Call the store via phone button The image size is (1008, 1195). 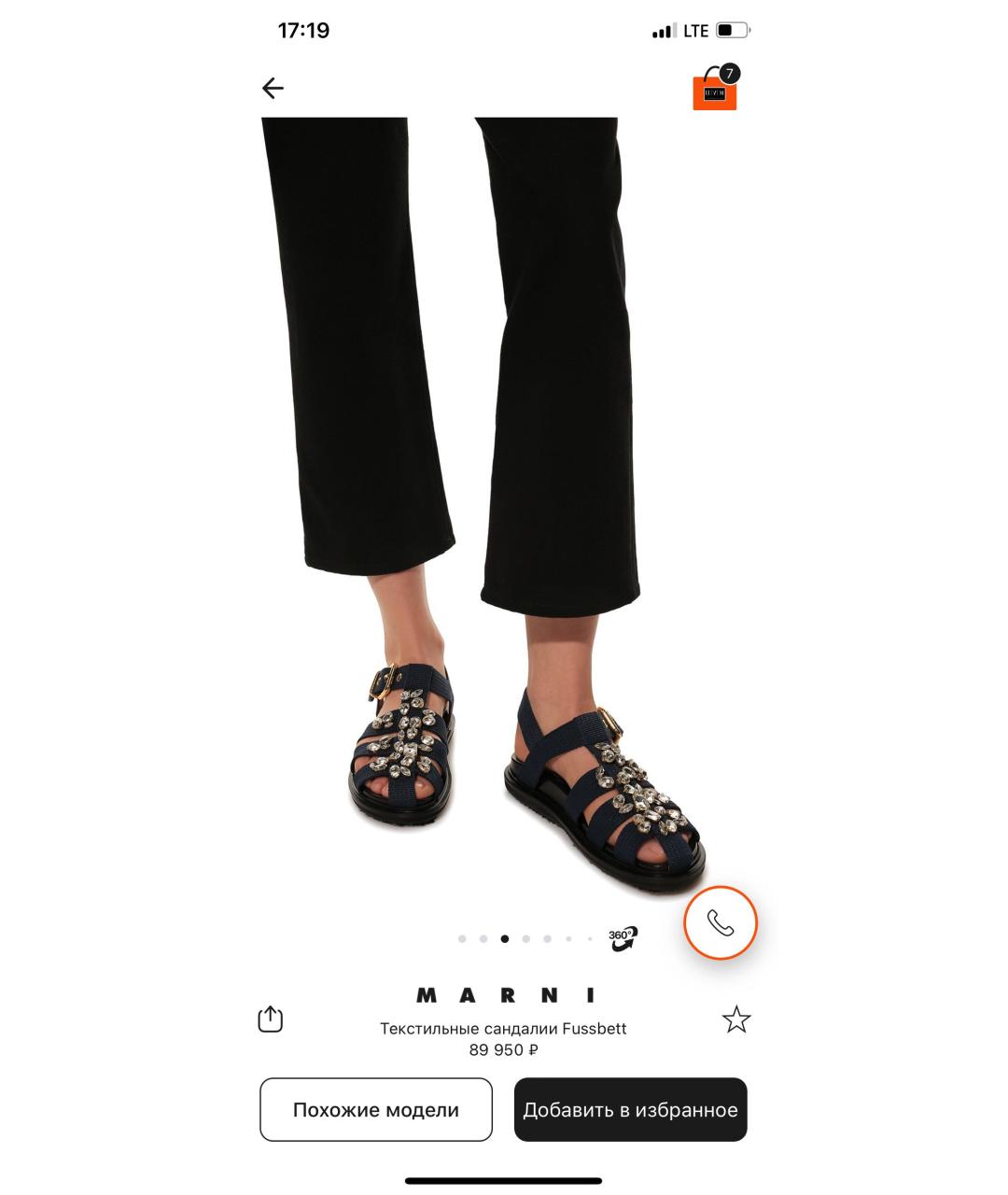point(720,923)
